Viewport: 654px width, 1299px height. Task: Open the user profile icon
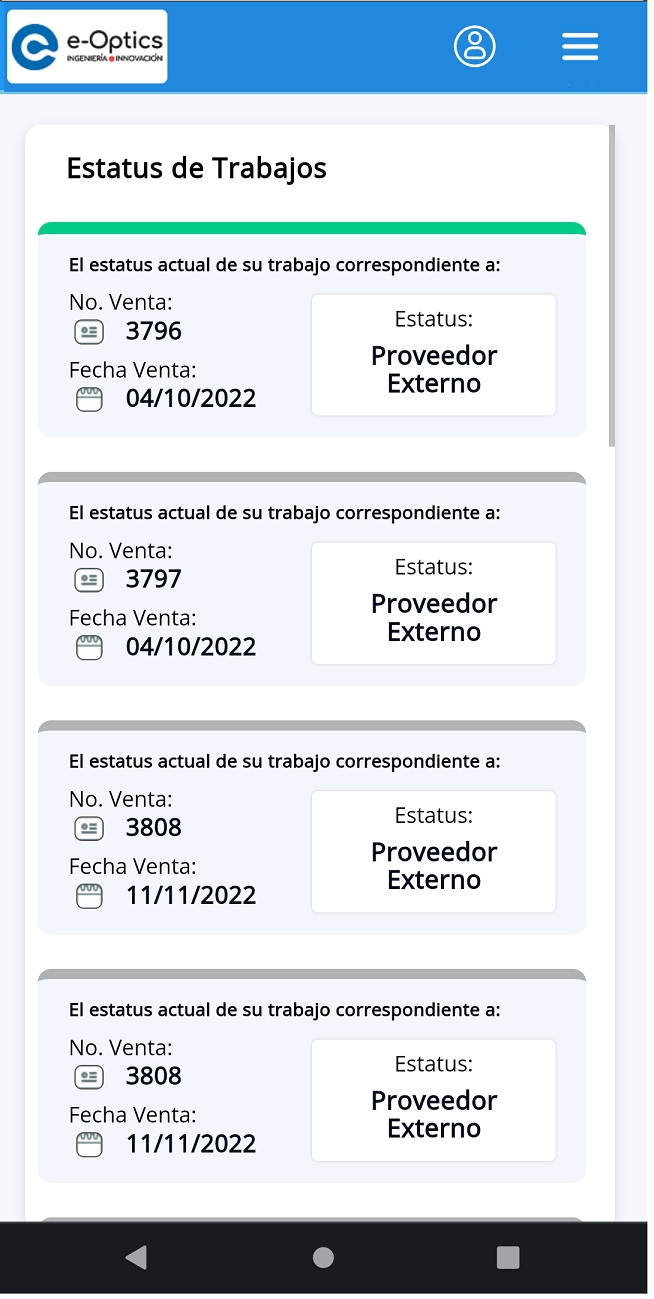pos(475,46)
